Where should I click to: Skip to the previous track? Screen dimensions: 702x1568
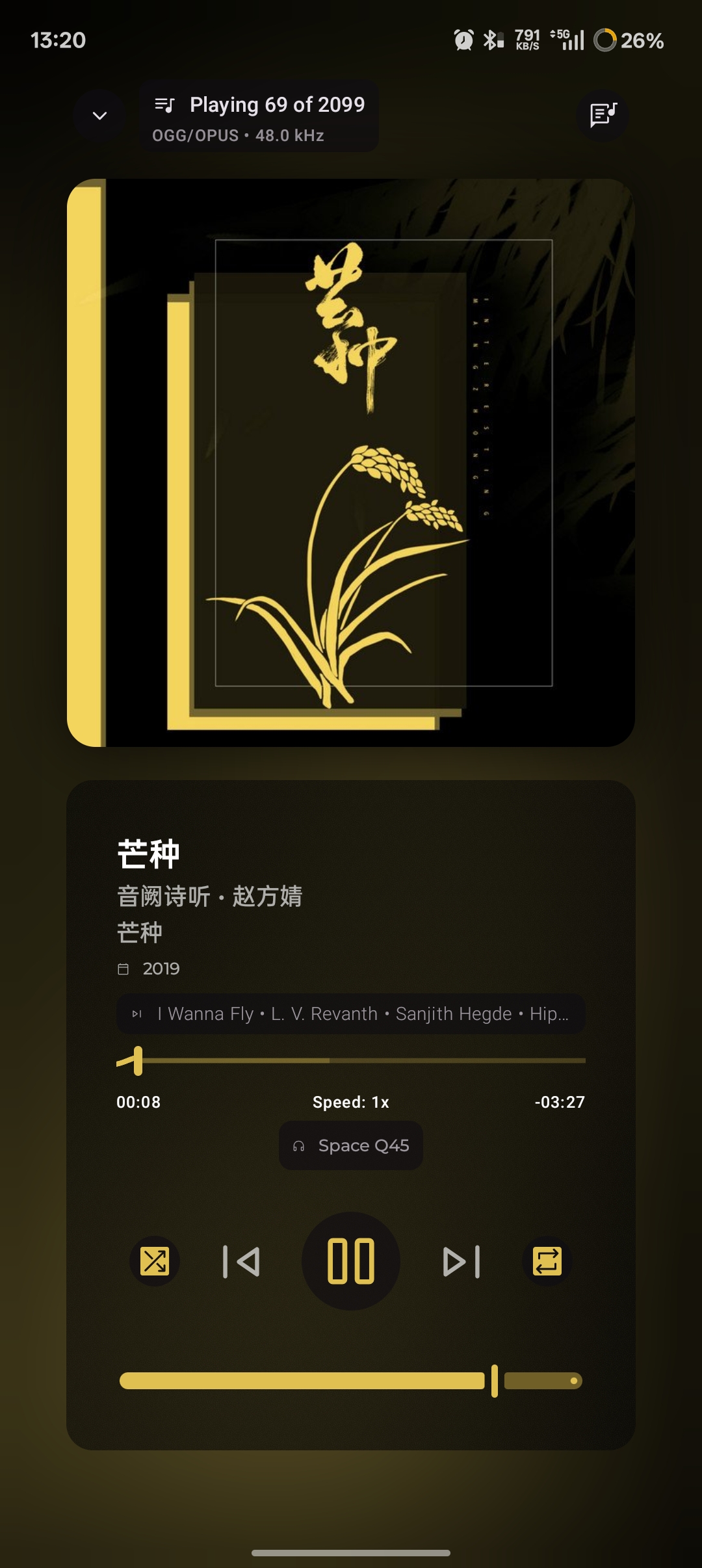coord(241,1261)
